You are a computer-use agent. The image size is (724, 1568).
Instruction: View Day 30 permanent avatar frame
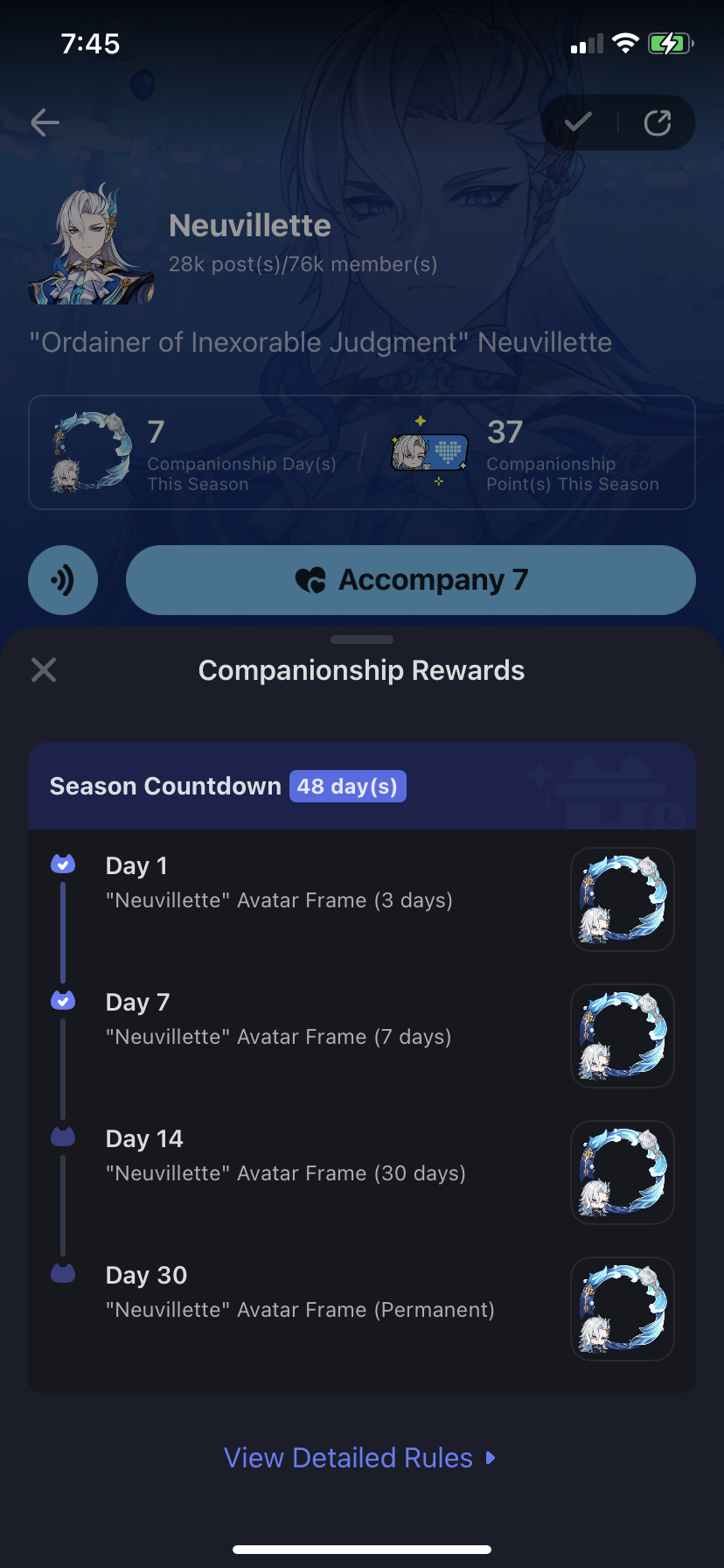click(x=622, y=1309)
